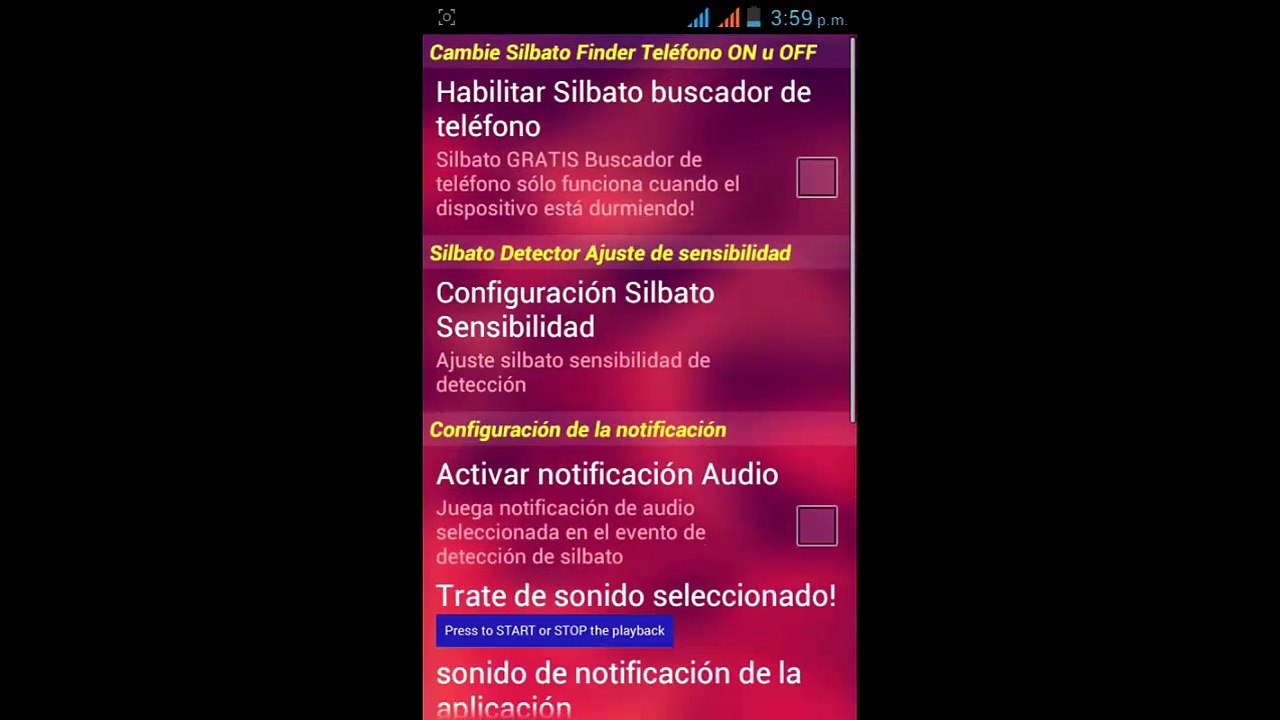The height and width of the screenshot is (720, 1280).
Task: Enable the Habilitar Silbato buscador de teléfono checkbox
Action: click(x=817, y=178)
